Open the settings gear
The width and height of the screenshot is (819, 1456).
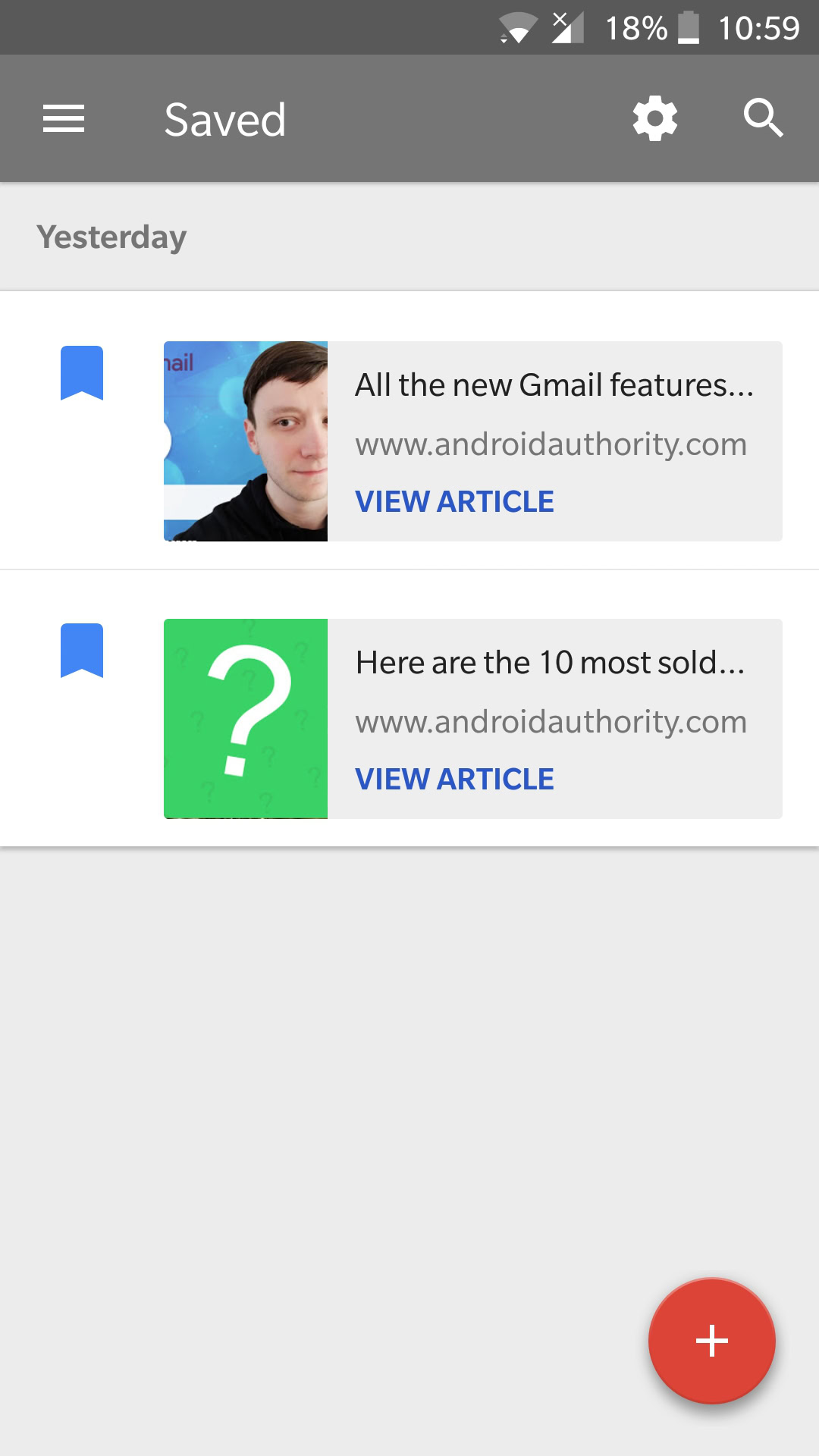coord(655,118)
